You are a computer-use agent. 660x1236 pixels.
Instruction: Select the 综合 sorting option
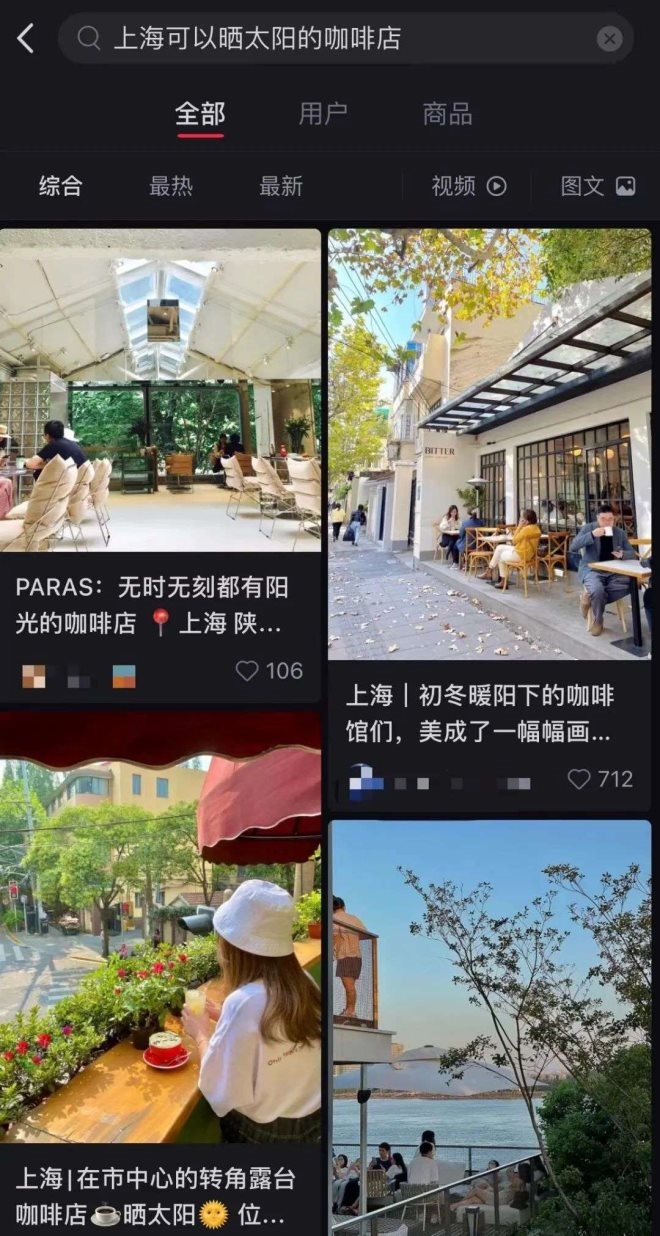60,186
